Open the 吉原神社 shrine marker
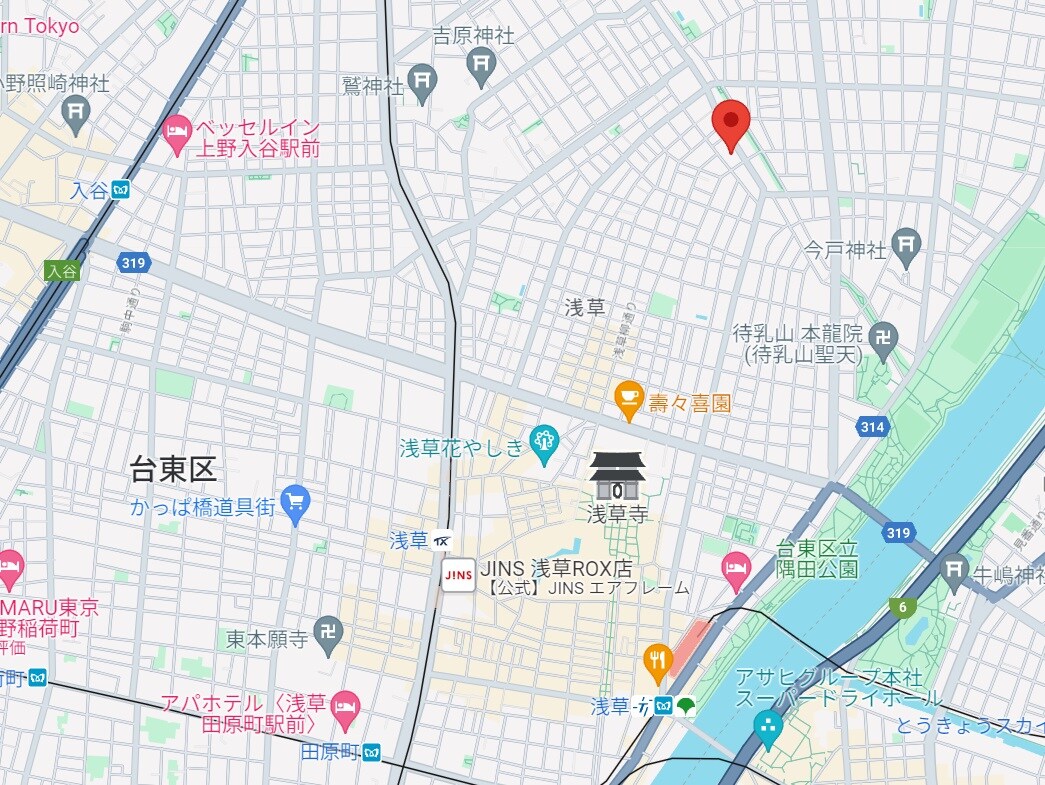 pos(482,66)
